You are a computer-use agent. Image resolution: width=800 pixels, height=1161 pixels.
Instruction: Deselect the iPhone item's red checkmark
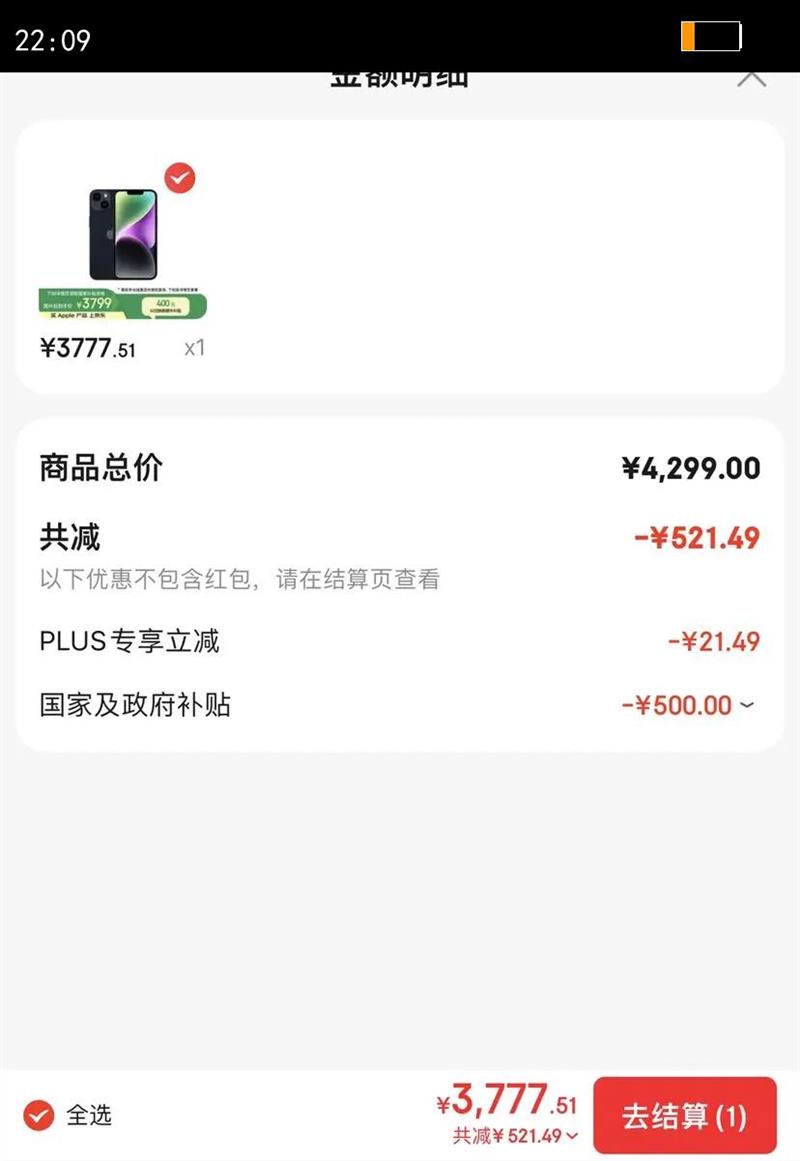[178, 179]
